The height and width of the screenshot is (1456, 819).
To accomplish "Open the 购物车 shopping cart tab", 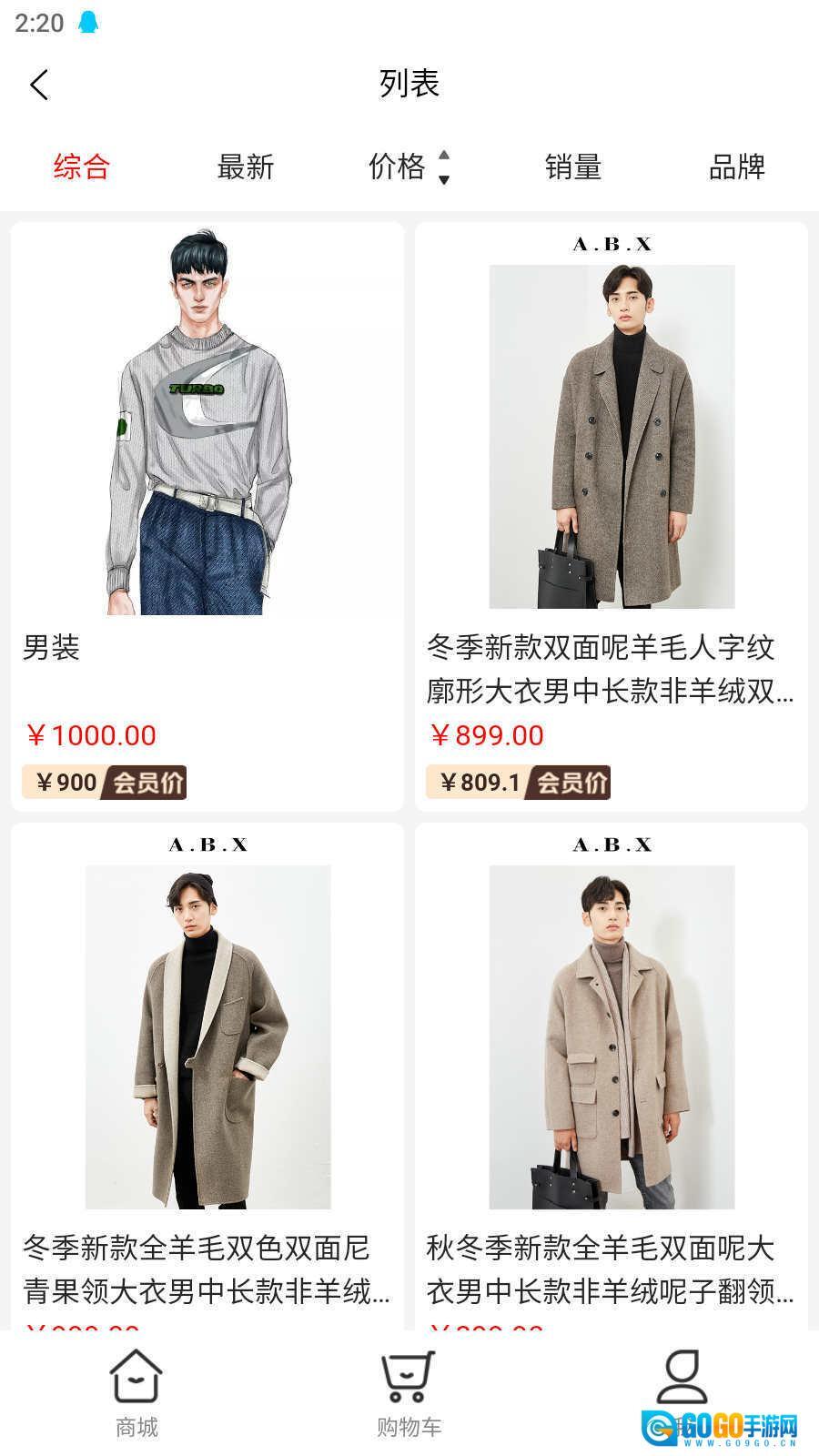I will pos(409,1393).
